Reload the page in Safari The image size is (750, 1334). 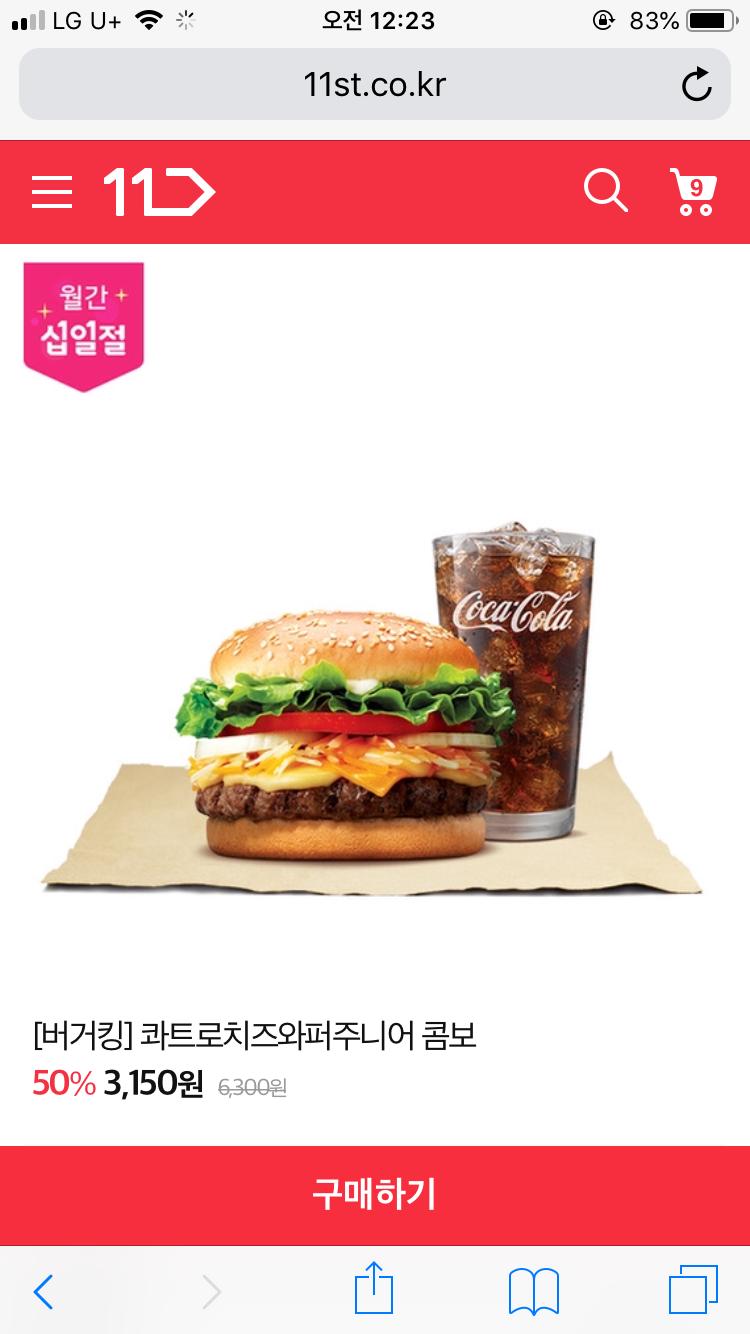coord(696,85)
